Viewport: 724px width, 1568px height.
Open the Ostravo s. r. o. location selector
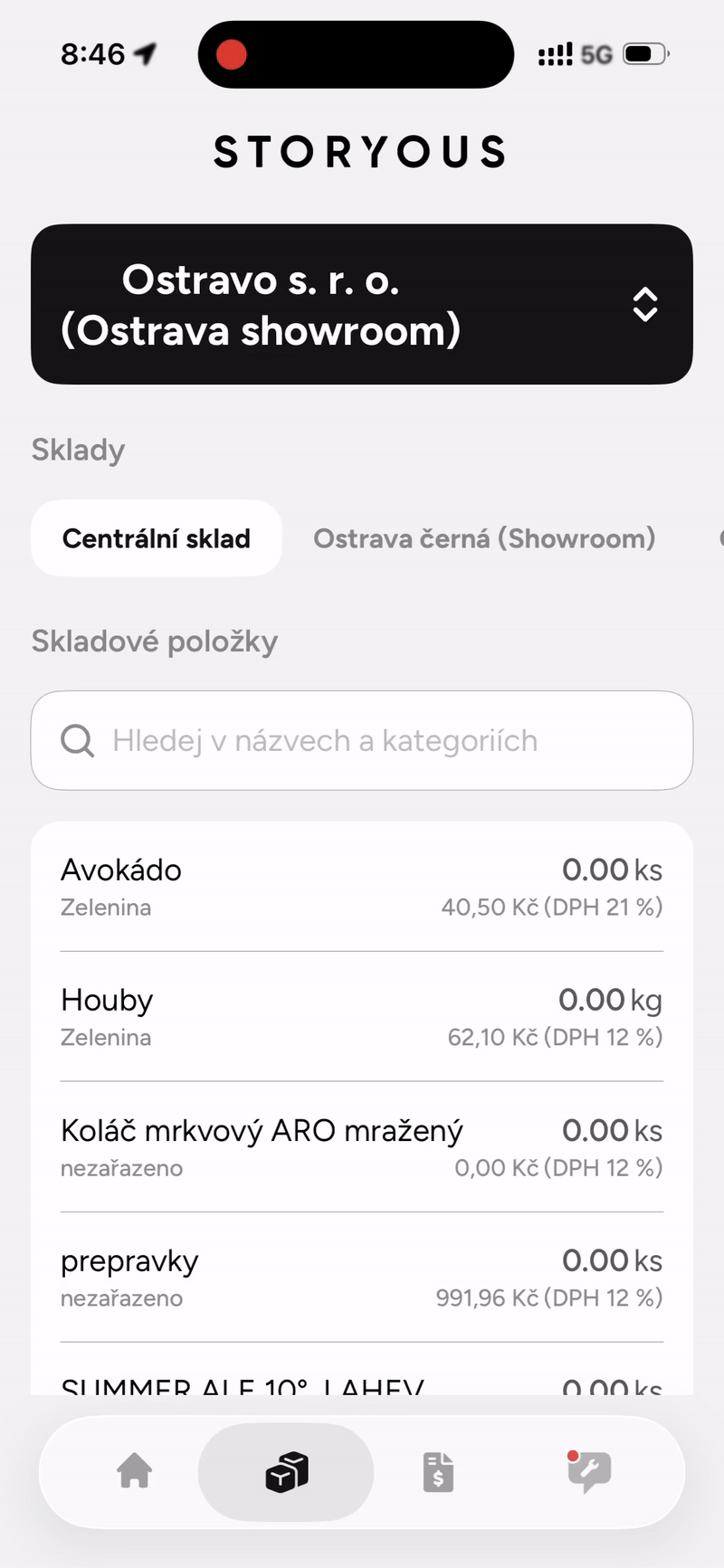click(x=362, y=305)
